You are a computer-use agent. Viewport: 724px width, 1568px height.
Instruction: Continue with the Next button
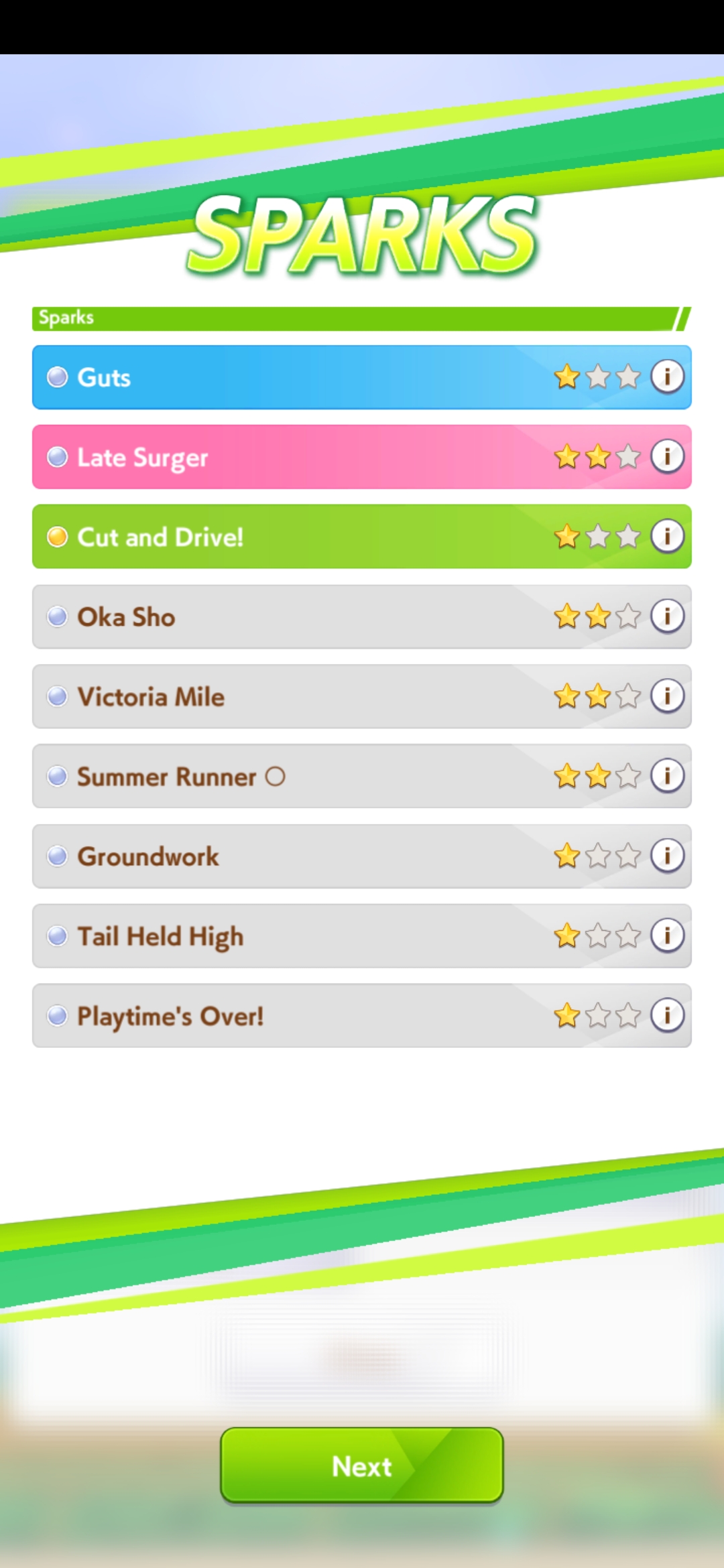(x=362, y=1465)
